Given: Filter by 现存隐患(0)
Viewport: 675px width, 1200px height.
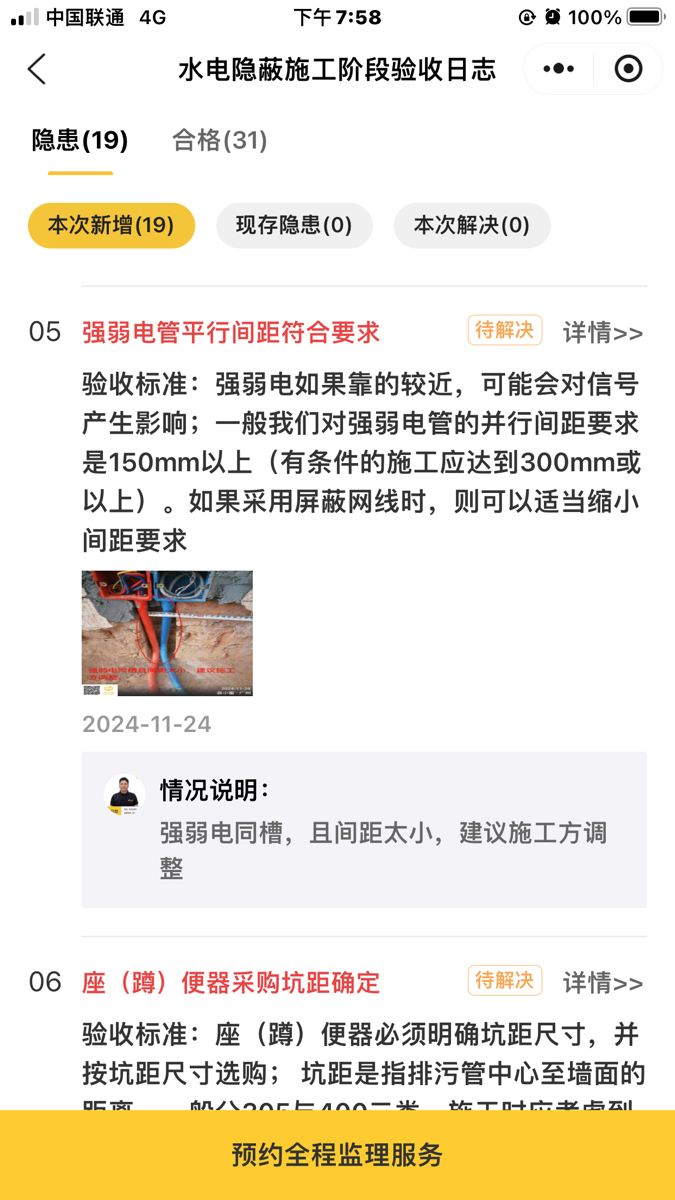Looking at the screenshot, I should click(294, 226).
